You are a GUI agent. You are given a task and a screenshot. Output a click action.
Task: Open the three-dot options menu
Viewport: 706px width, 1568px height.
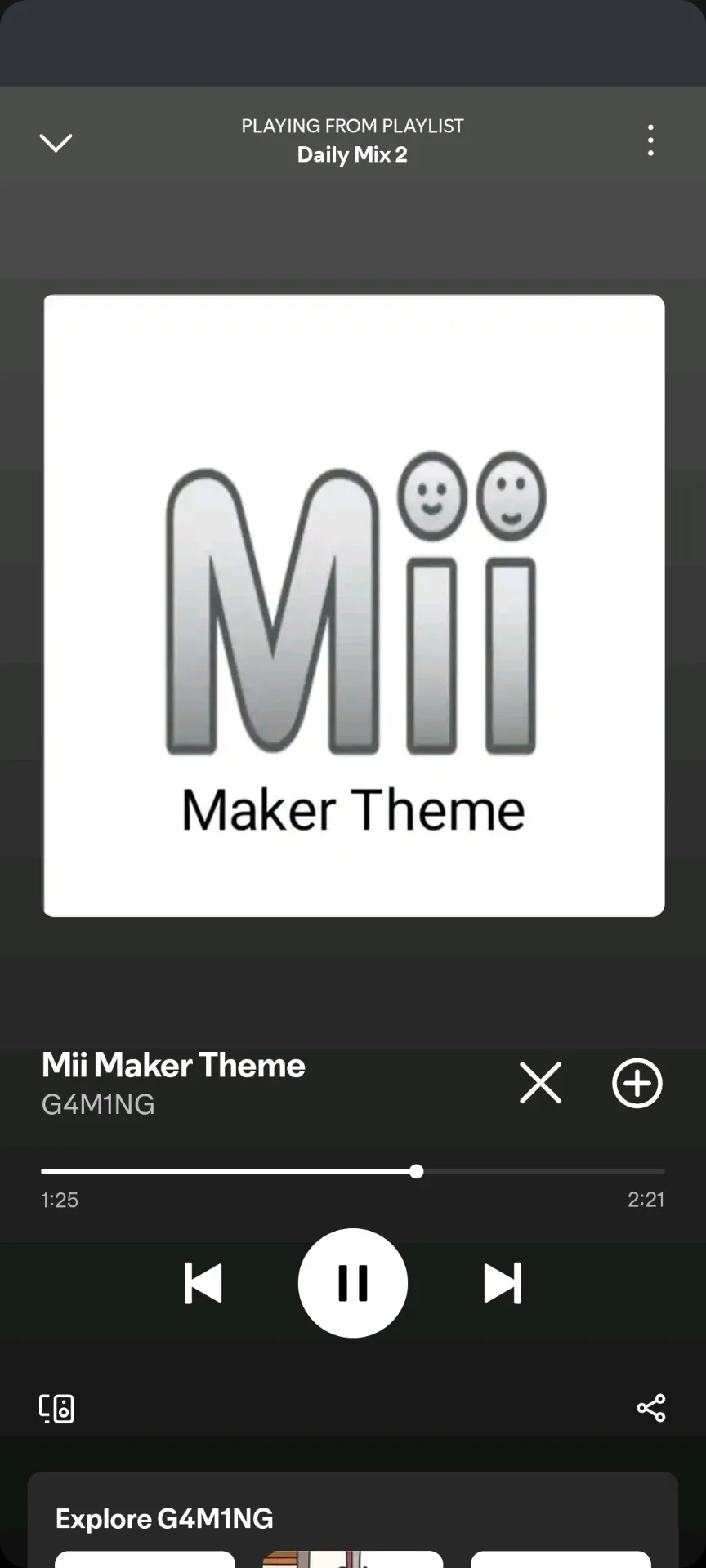click(x=650, y=140)
